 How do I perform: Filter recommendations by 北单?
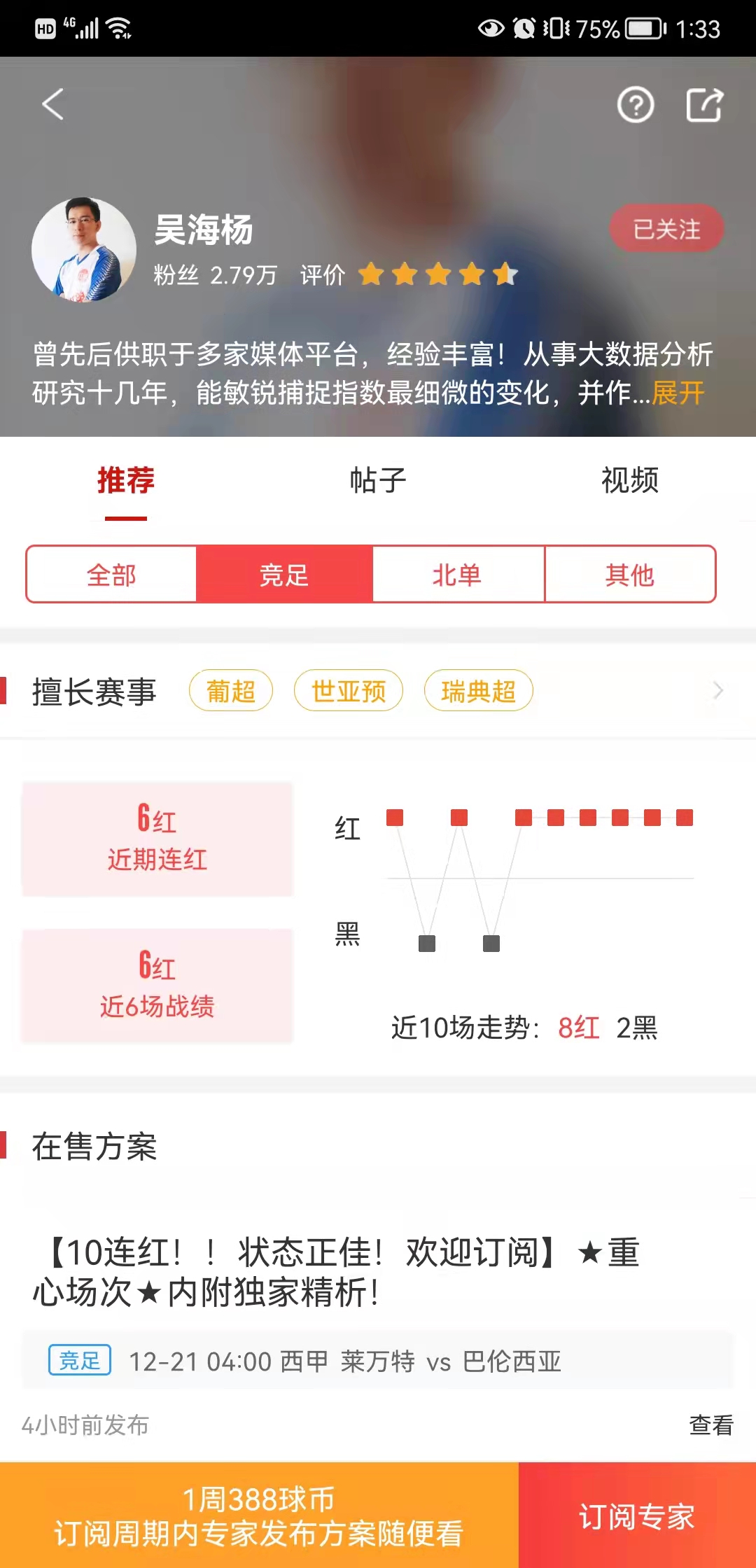coord(457,575)
